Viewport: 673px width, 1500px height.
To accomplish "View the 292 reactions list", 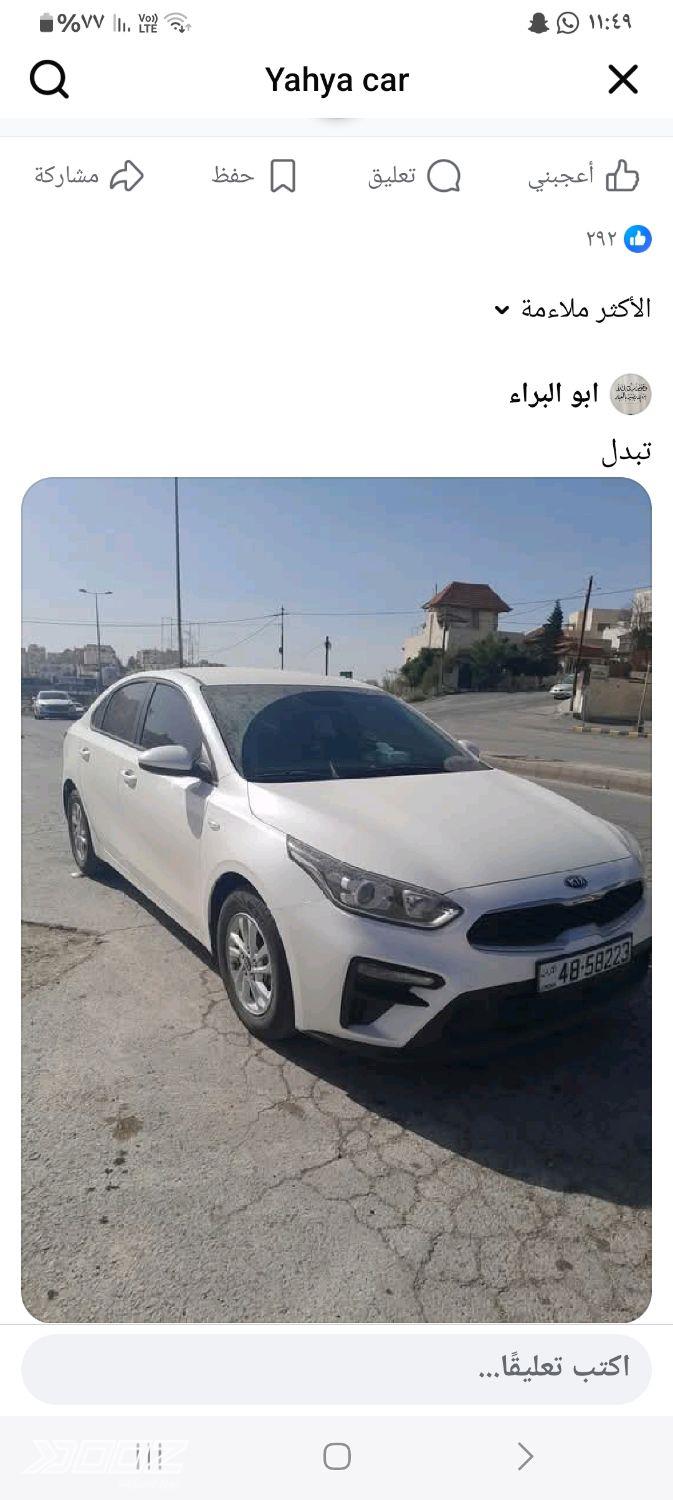I will tap(618, 239).
